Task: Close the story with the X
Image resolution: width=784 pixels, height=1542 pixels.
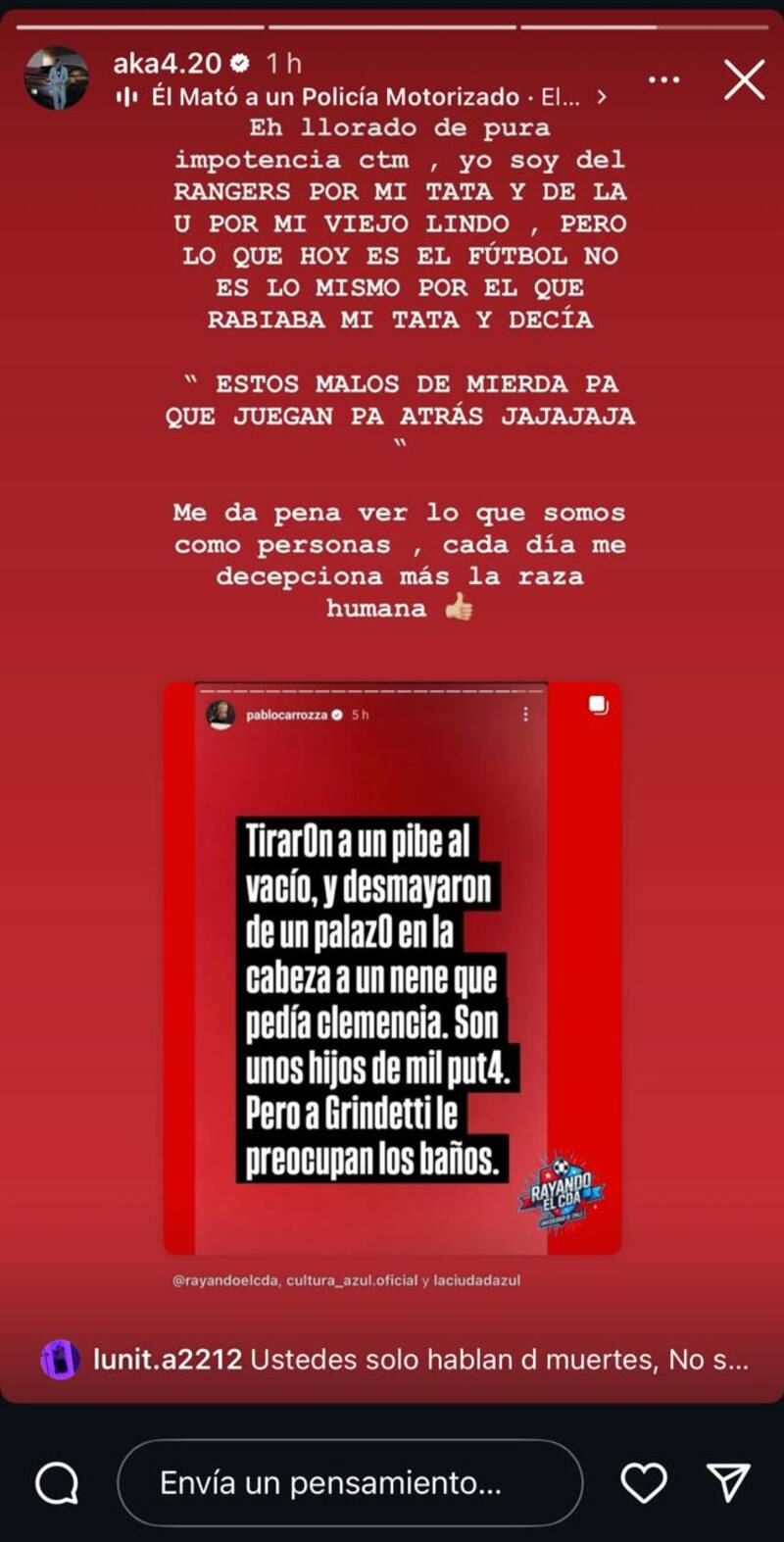Action: (x=744, y=81)
